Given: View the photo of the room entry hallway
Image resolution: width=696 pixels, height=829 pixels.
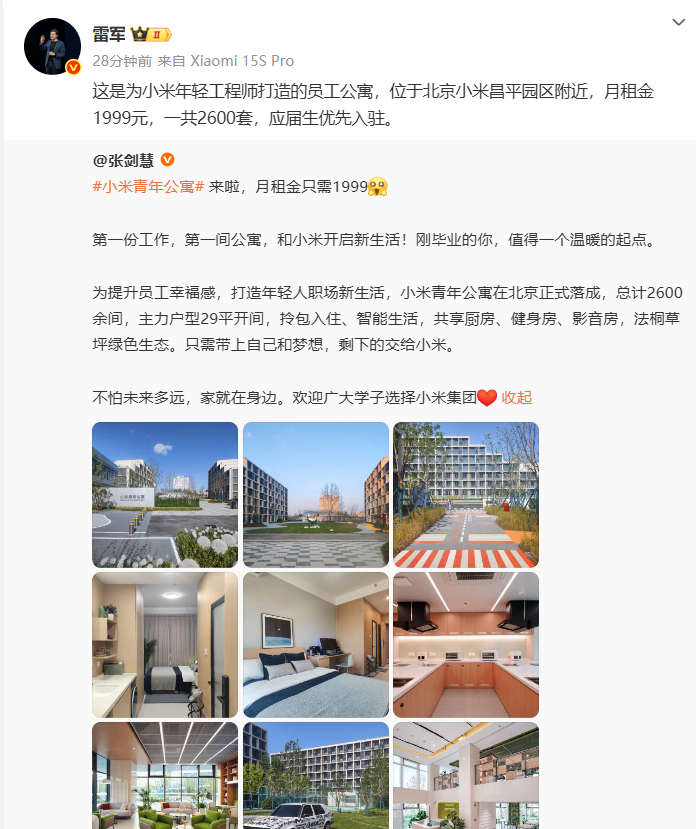Looking at the screenshot, I should tap(165, 644).
